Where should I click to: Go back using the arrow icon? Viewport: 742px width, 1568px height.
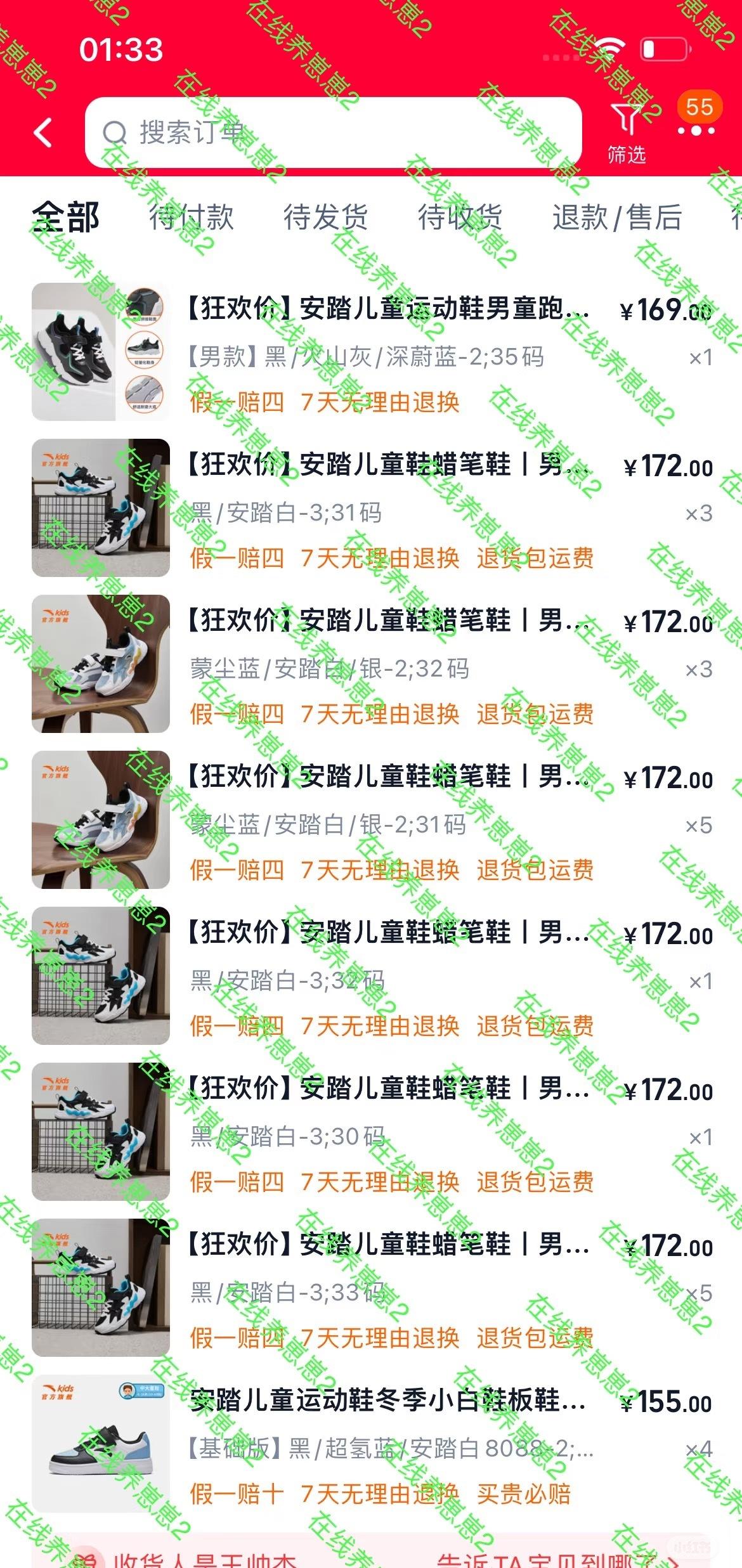[43, 133]
